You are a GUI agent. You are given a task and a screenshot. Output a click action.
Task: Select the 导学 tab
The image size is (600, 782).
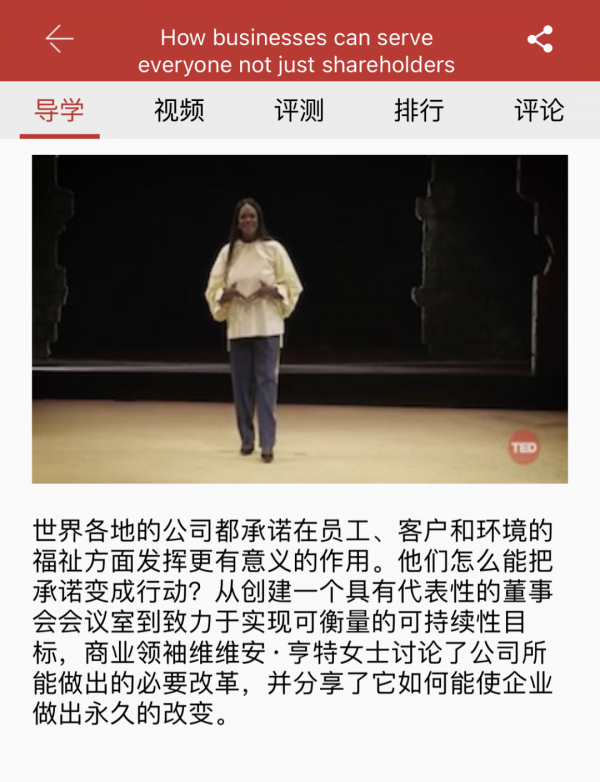(x=60, y=110)
